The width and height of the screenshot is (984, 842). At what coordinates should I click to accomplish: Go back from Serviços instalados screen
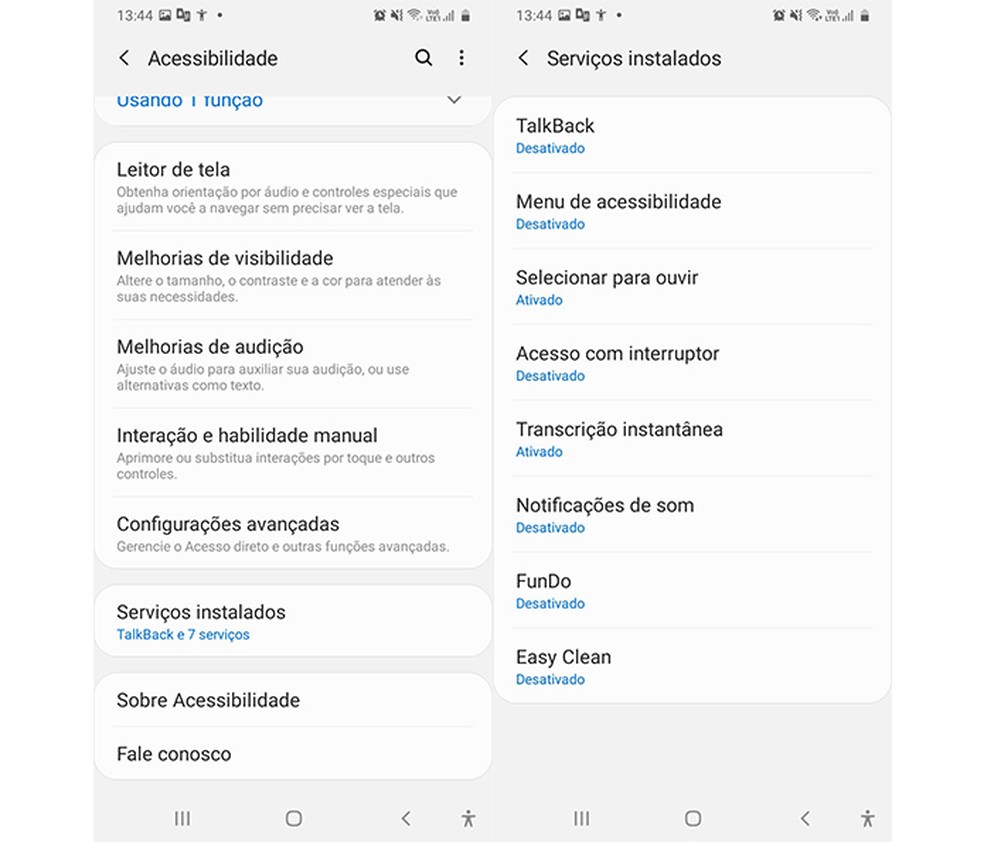click(x=523, y=58)
